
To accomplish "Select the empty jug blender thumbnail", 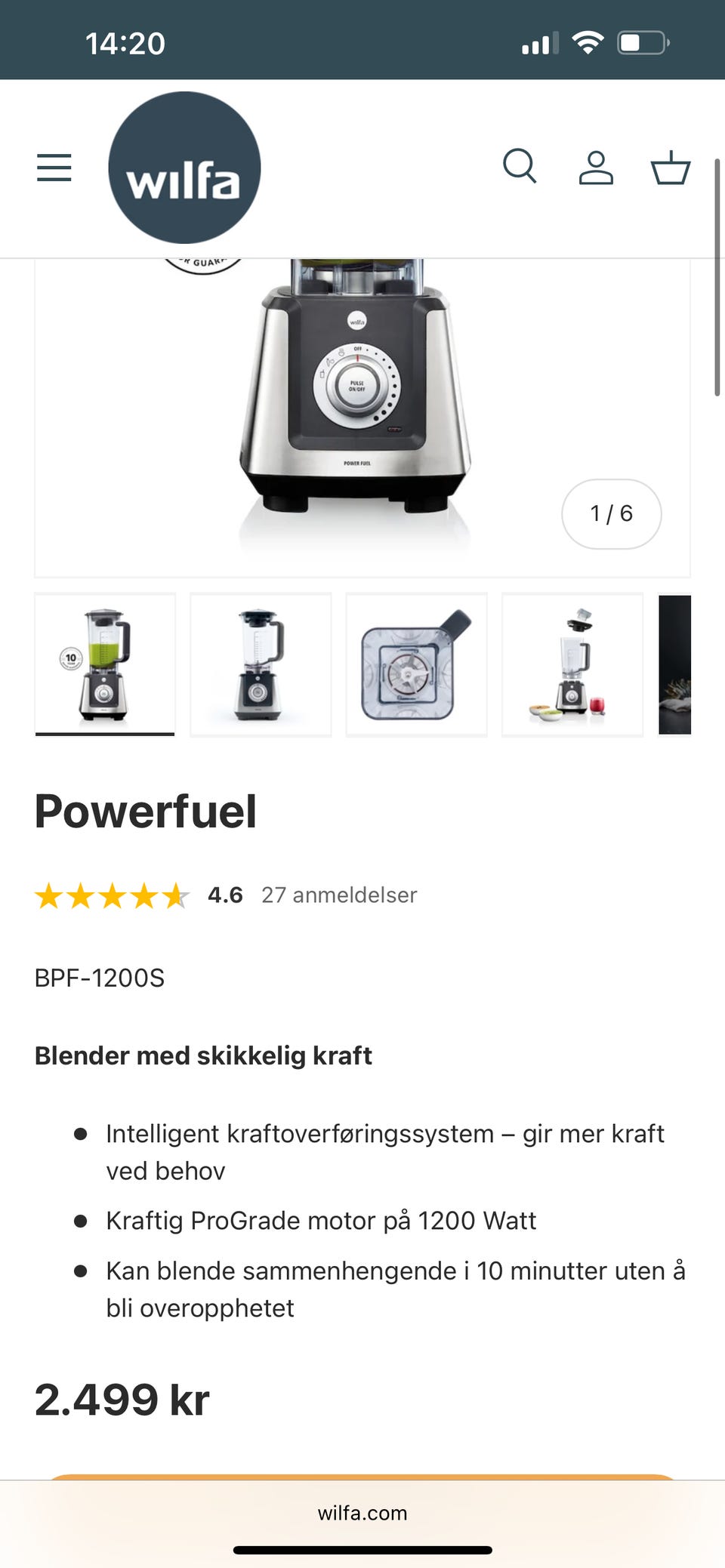I will click(x=261, y=664).
